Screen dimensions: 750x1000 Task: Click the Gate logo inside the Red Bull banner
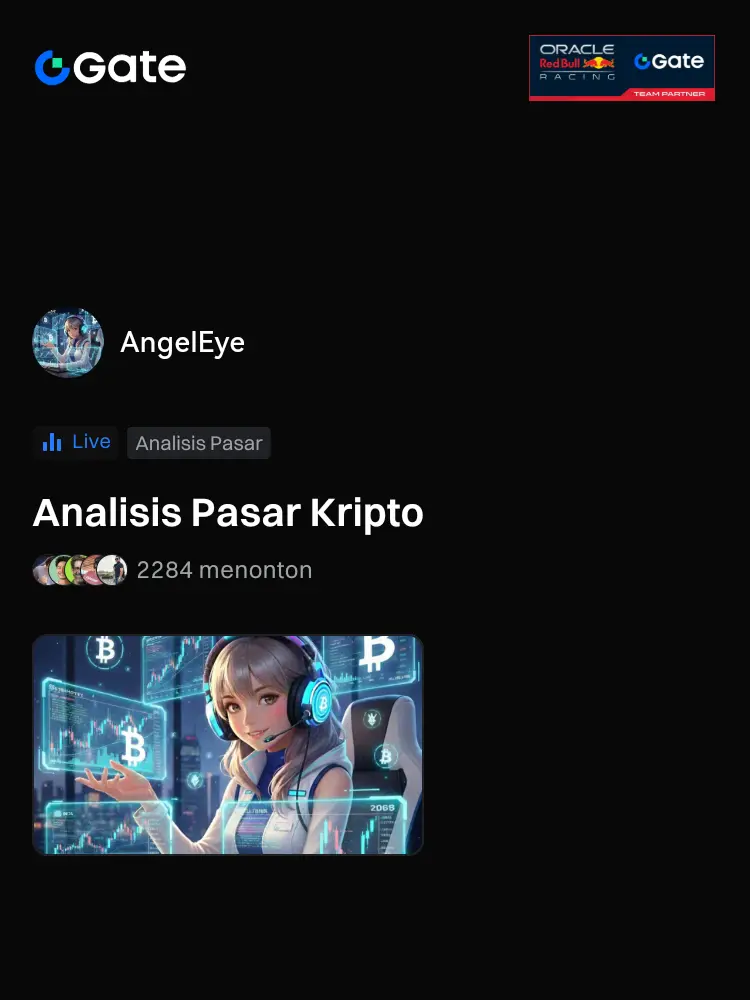click(643, 62)
